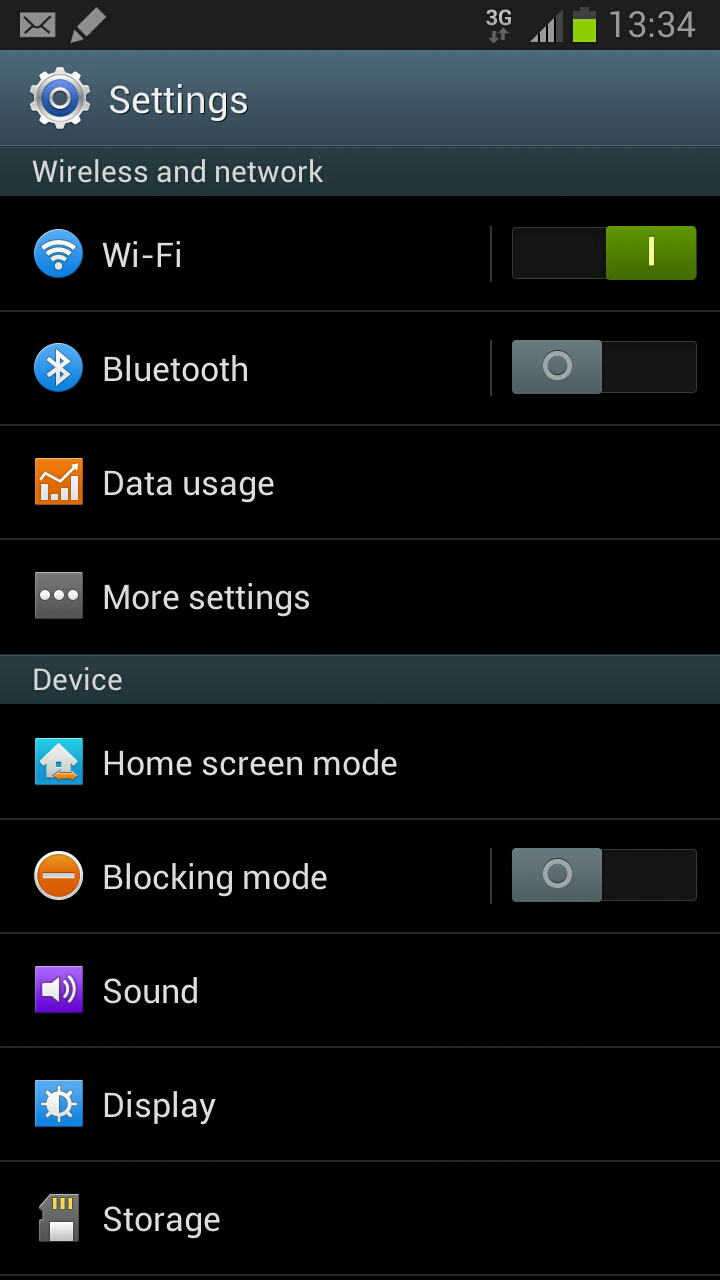This screenshot has height=1280, width=720.
Task: Open Sound settings
Action: [x=360, y=991]
